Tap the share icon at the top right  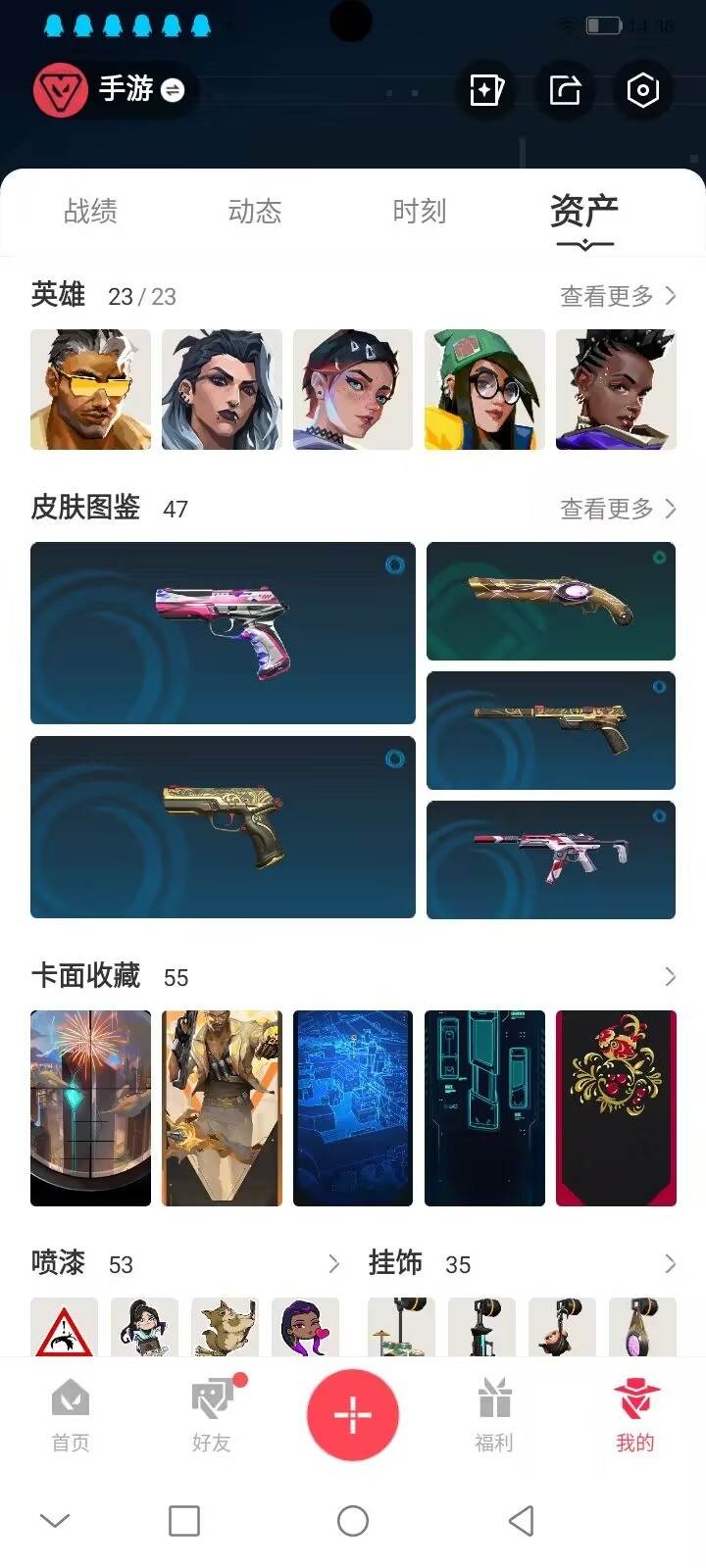tap(565, 89)
